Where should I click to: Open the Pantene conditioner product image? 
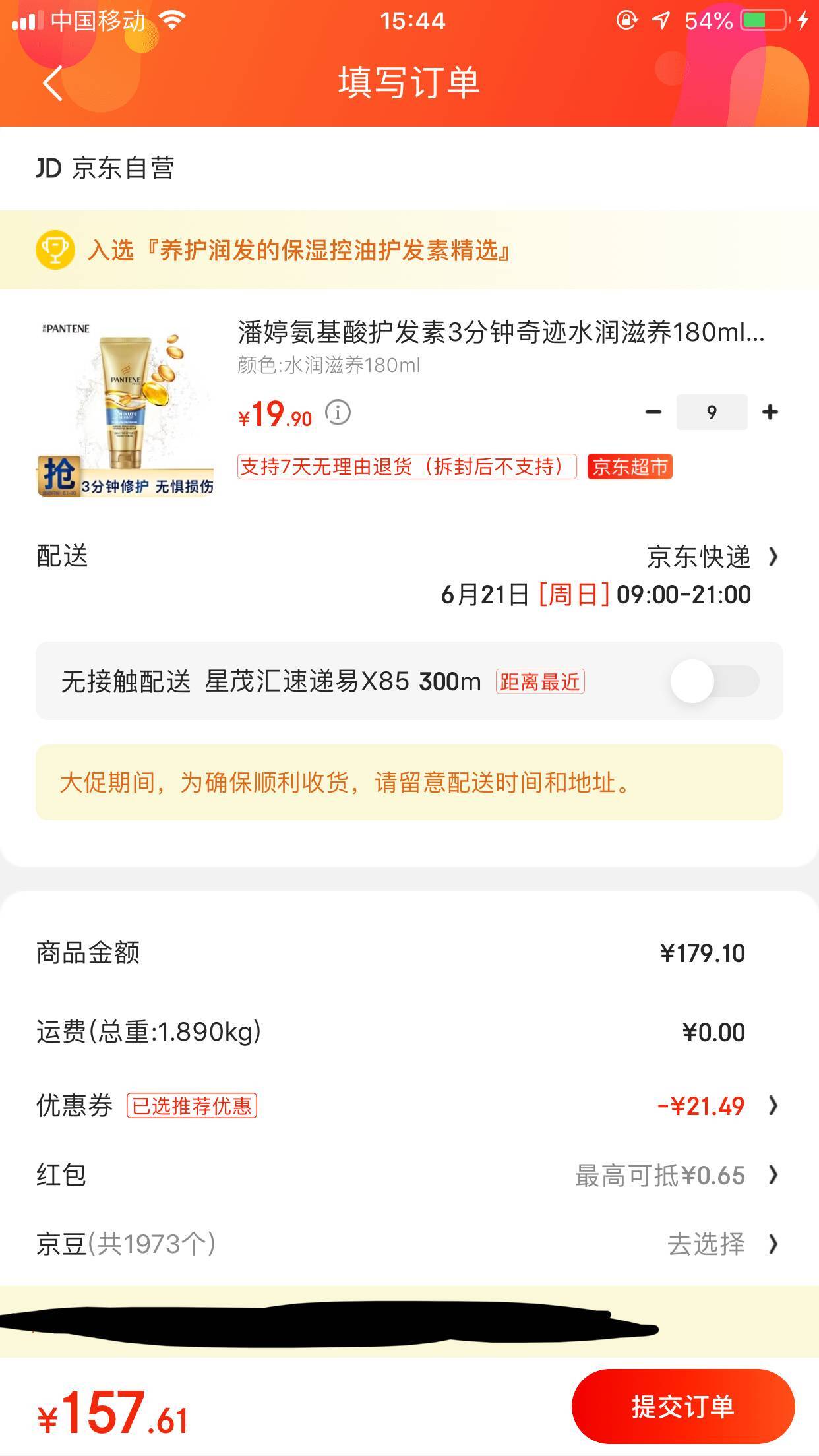tap(125, 408)
